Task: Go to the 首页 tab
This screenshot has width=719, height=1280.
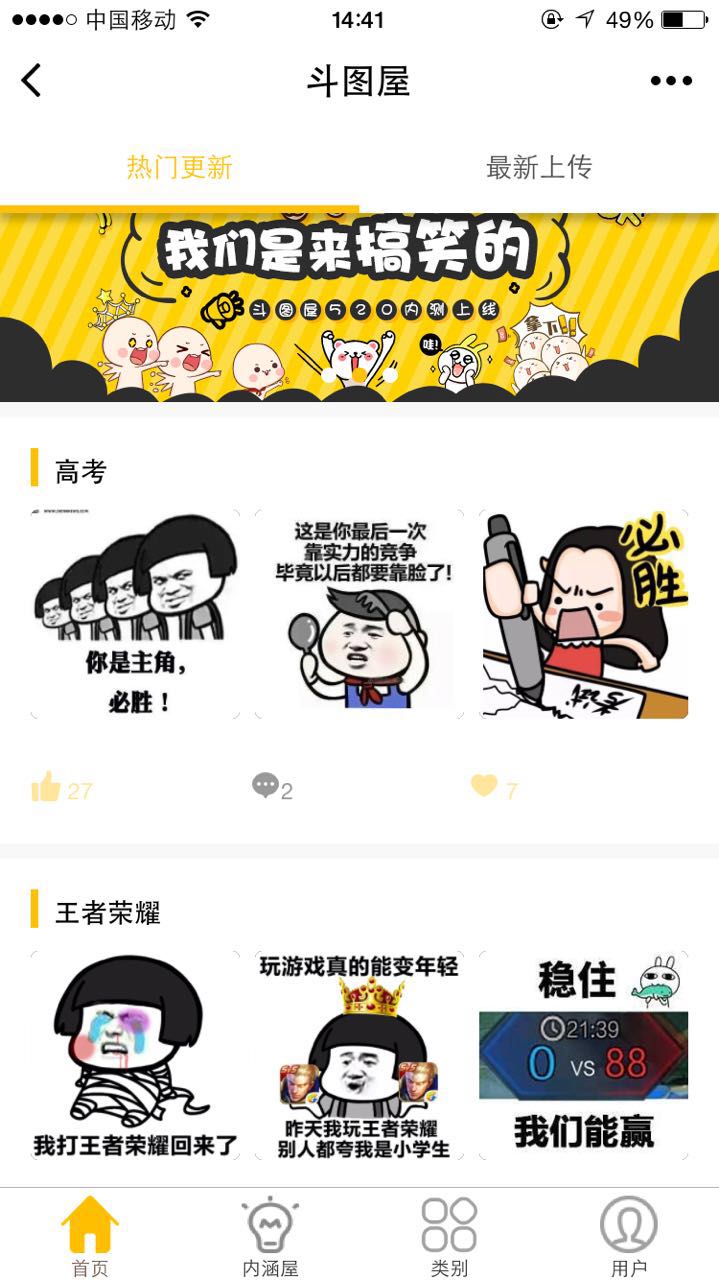Action: [90, 1236]
